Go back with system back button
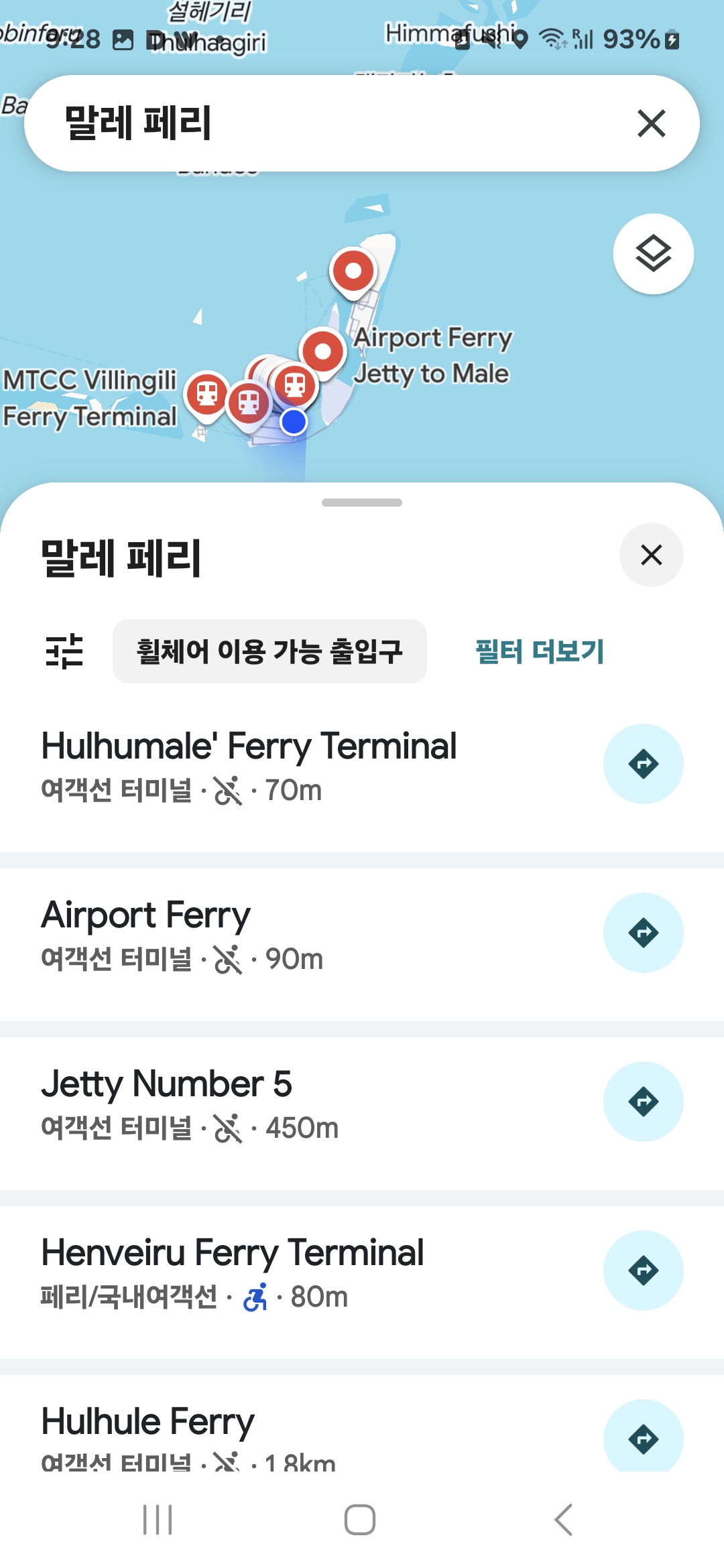 point(564,1519)
